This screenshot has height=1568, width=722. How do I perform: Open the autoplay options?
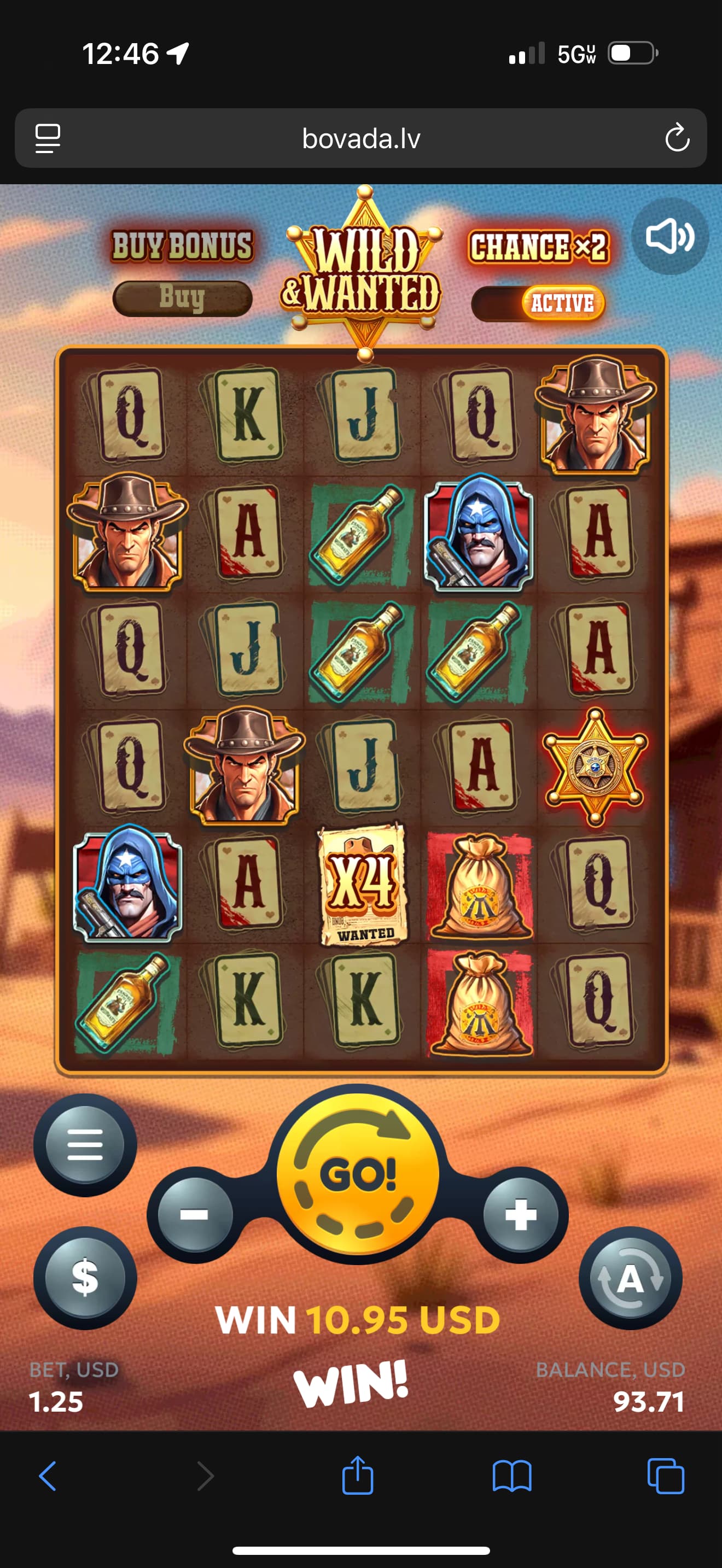tap(630, 1278)
